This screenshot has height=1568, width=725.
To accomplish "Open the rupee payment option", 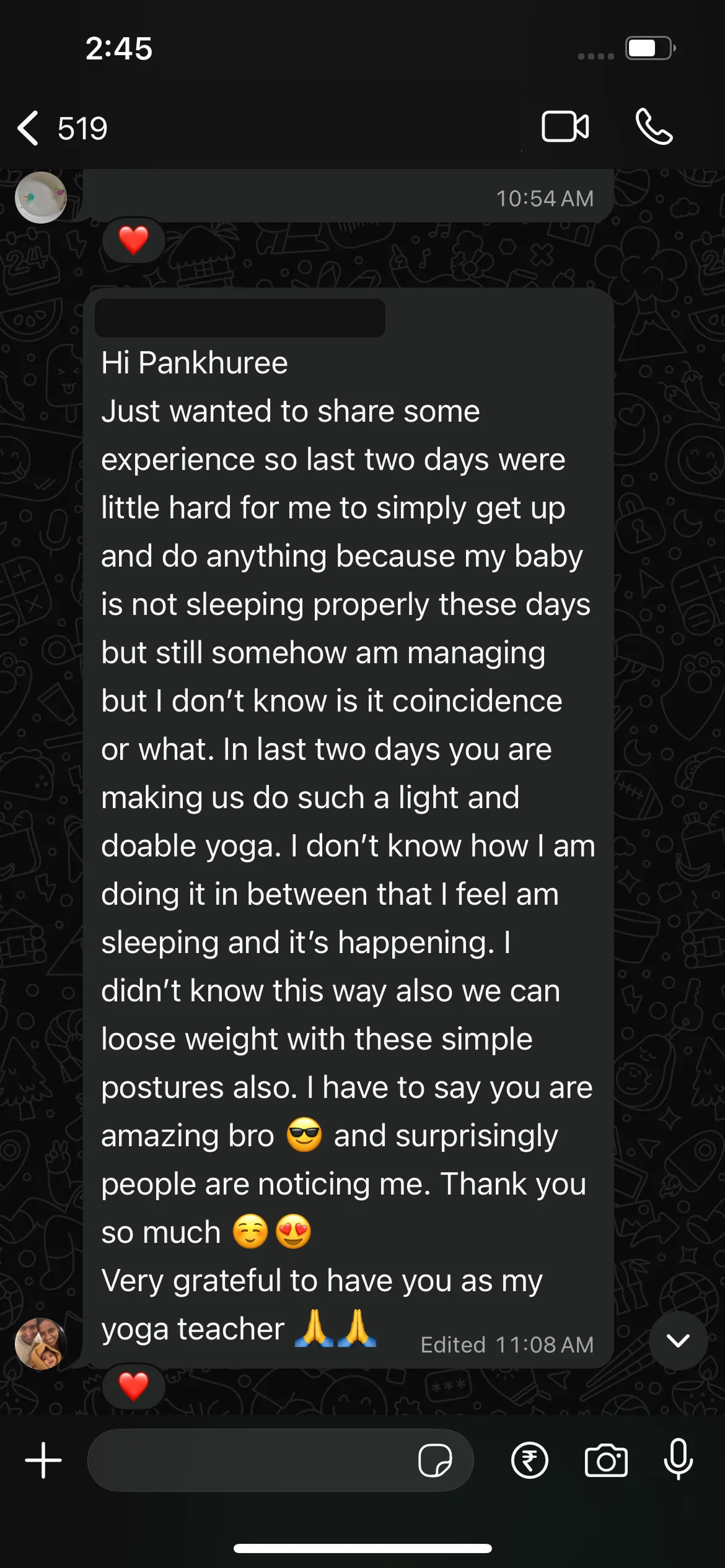I will (x=530, y=1460).
